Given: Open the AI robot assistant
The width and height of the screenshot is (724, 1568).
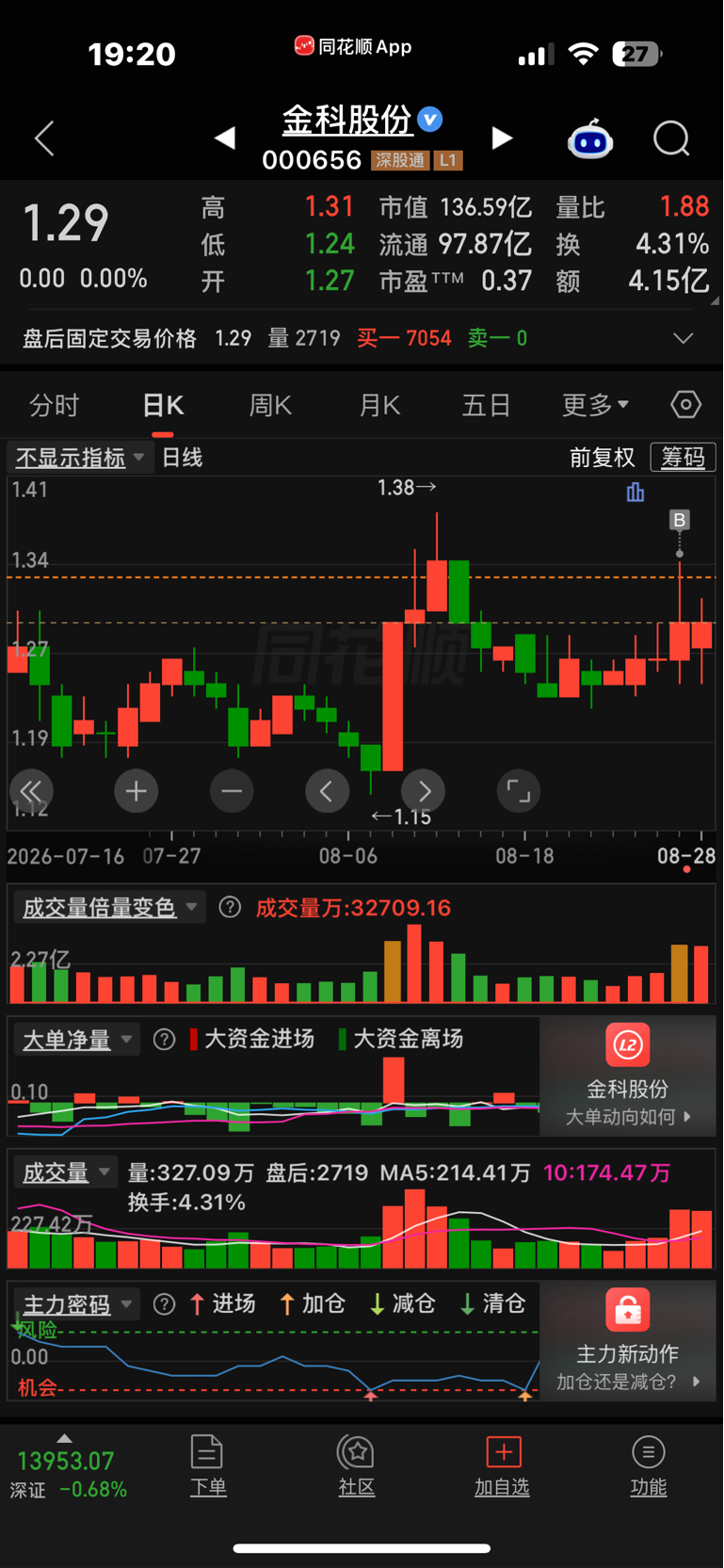Looking at the screenshot, I should click(x=590, y=139).
